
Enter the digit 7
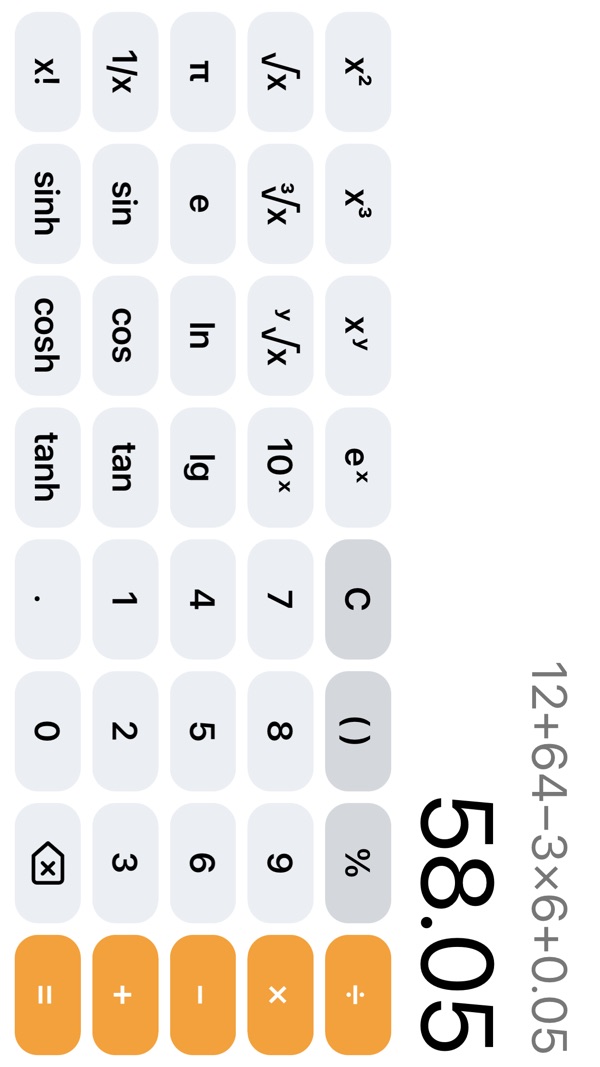pos(280,599)
